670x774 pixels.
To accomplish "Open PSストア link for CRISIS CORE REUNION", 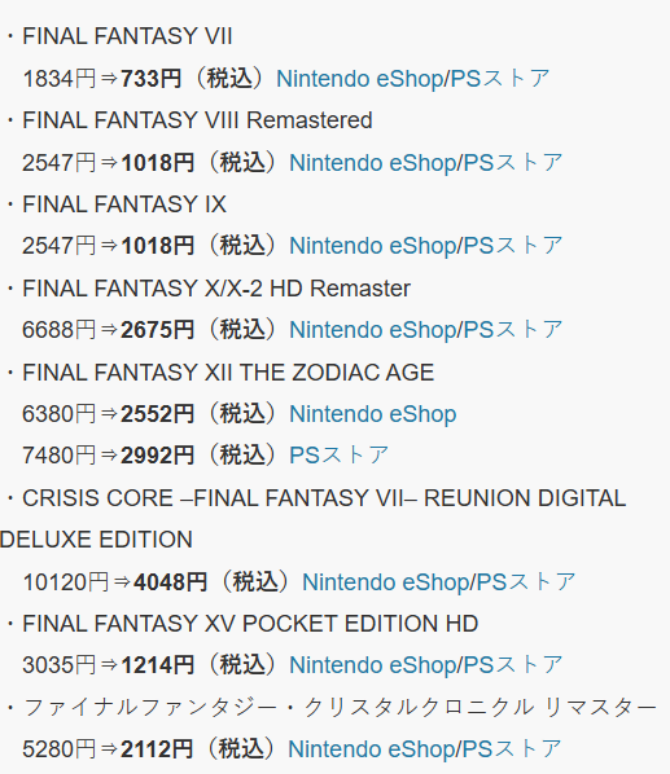I will [x=526, y=581].
